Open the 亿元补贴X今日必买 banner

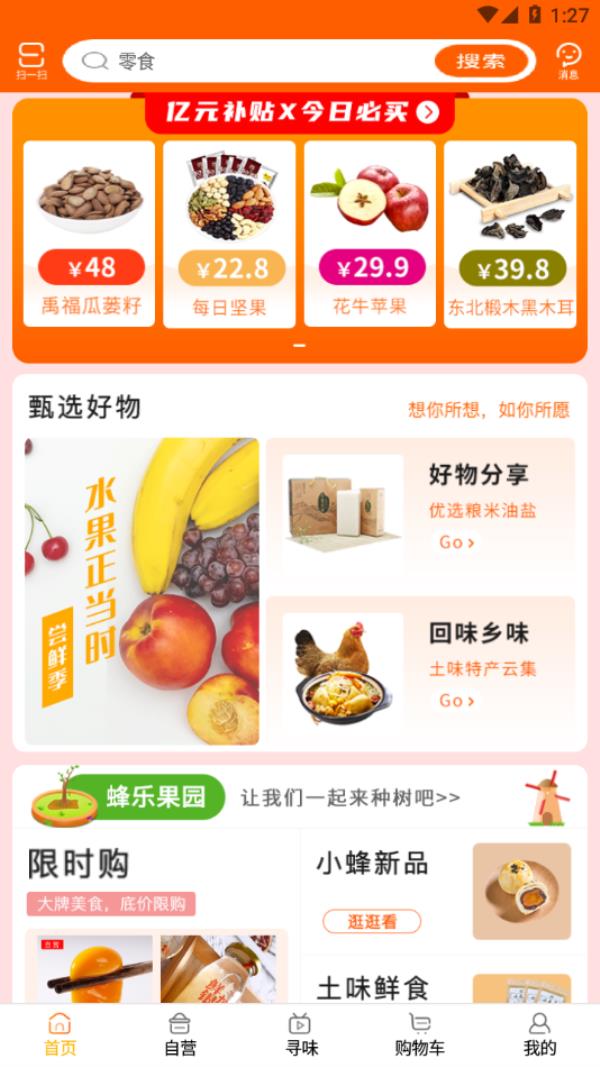coord(300,112)
